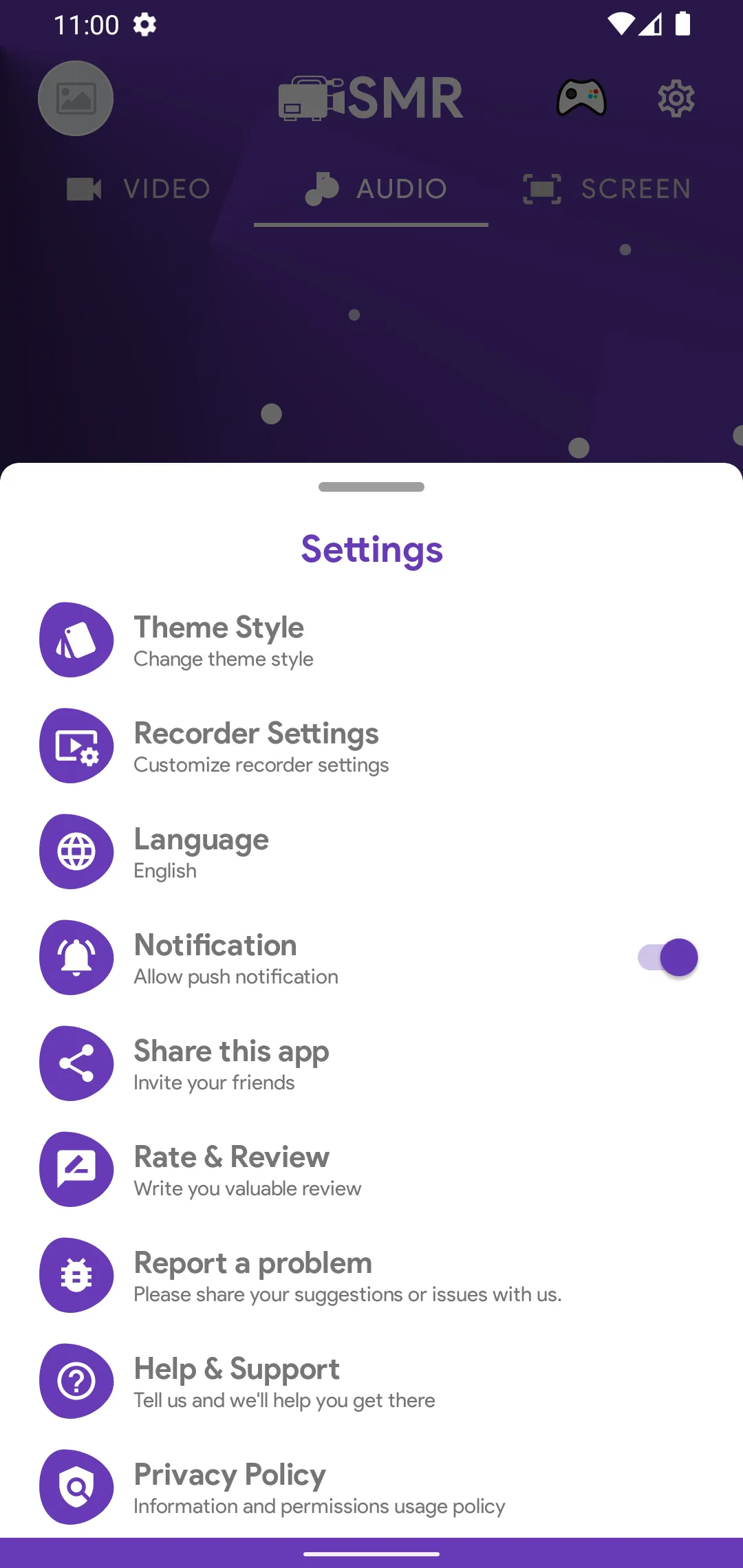Open Language selection for English
The image size is (743, 1568).
pos(202,852)
